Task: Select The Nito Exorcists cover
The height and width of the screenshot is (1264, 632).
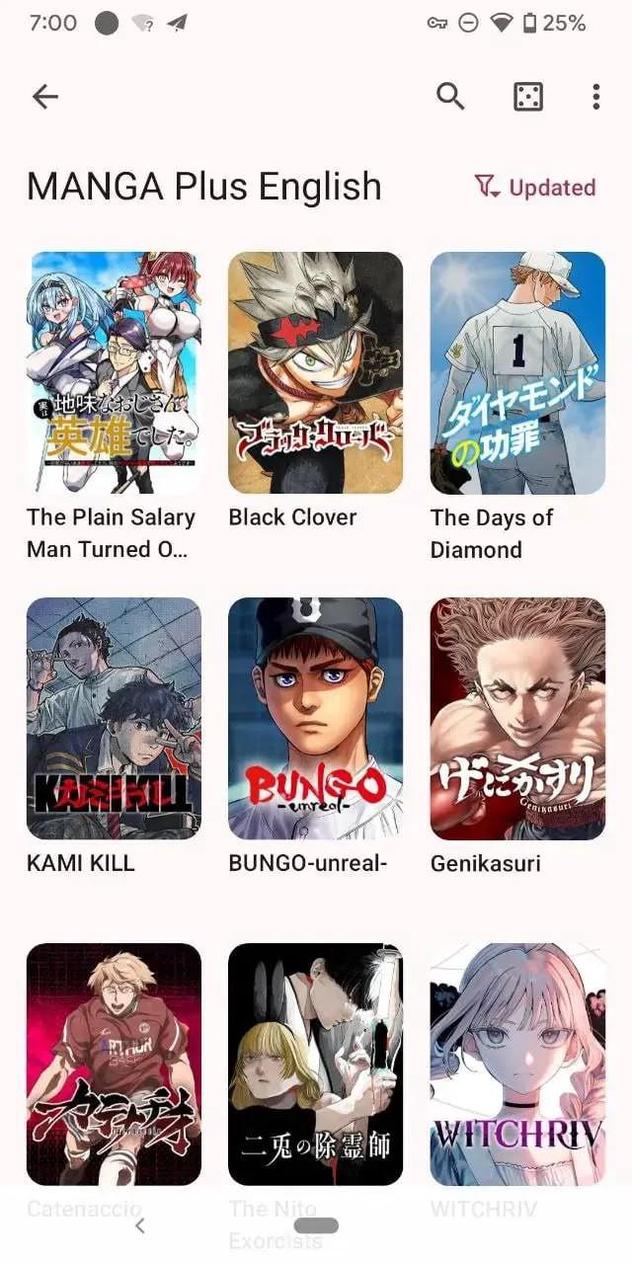Action: pyautogui.click(x=315, y=1063)
